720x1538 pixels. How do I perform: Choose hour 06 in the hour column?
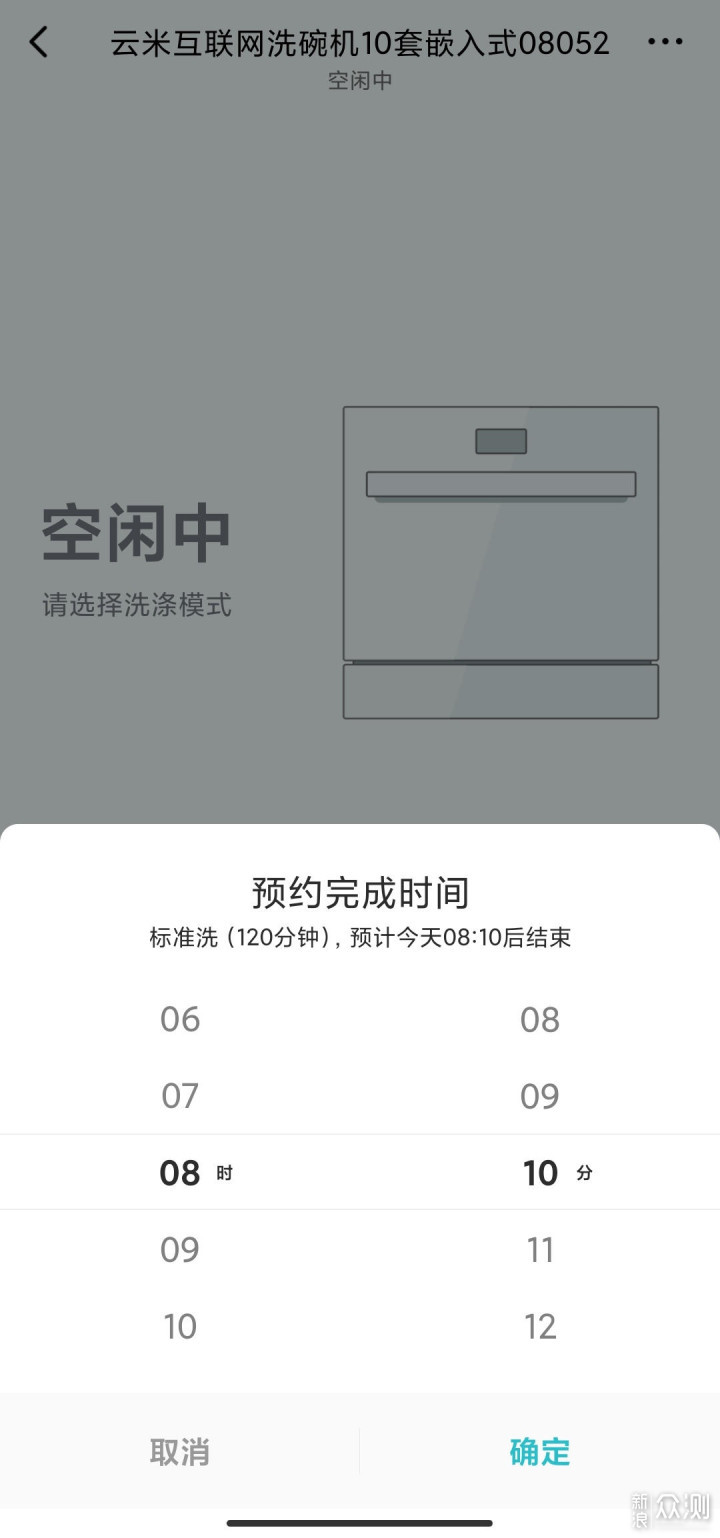(x=180, y=1019)
